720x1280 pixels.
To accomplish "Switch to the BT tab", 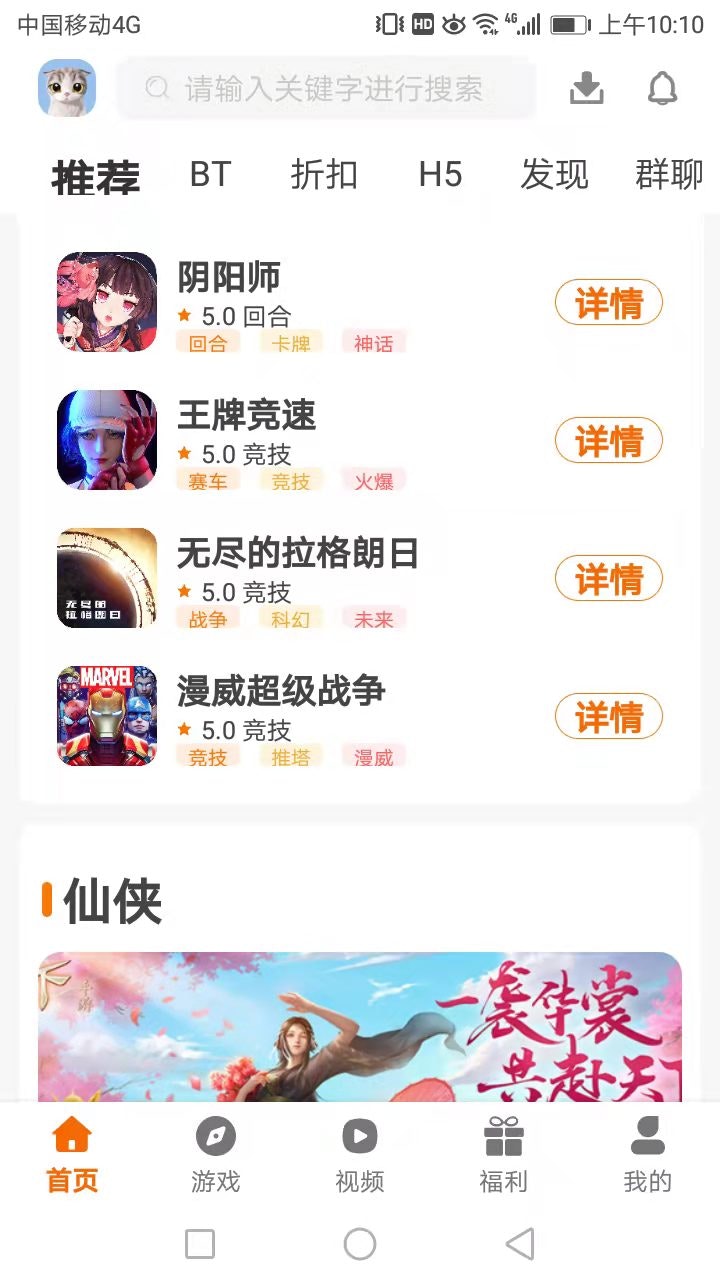I will (210, 175).
